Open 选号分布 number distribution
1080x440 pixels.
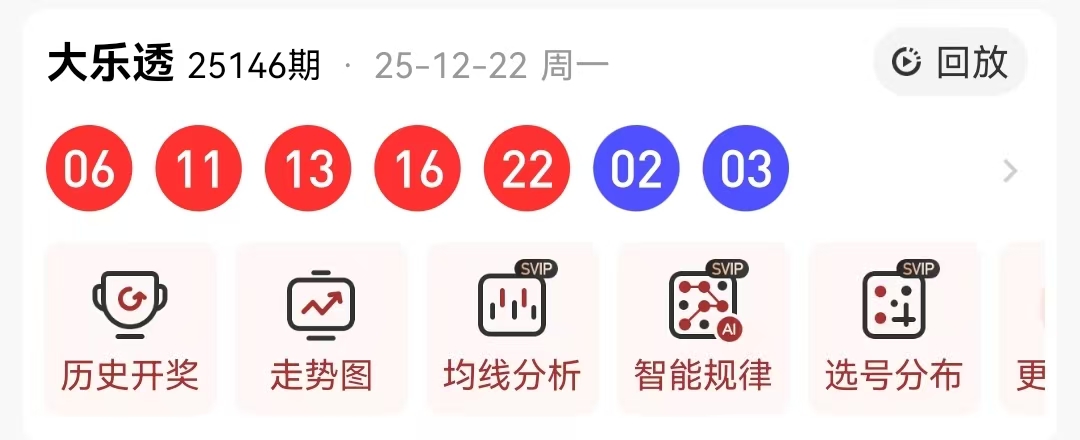pyautogui.click(x=893, y=328)
